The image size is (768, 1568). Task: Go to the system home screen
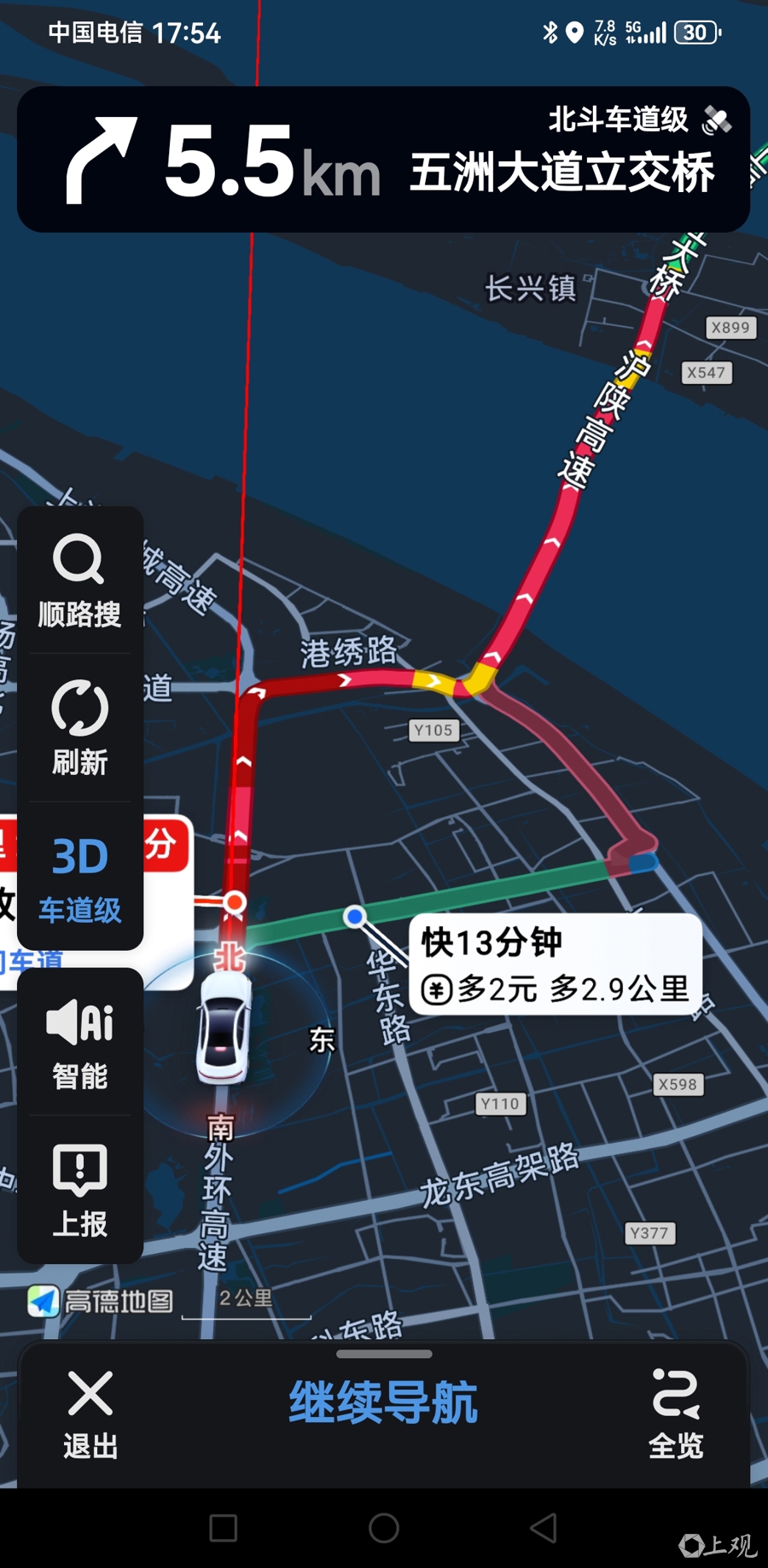pos(383,1528)
